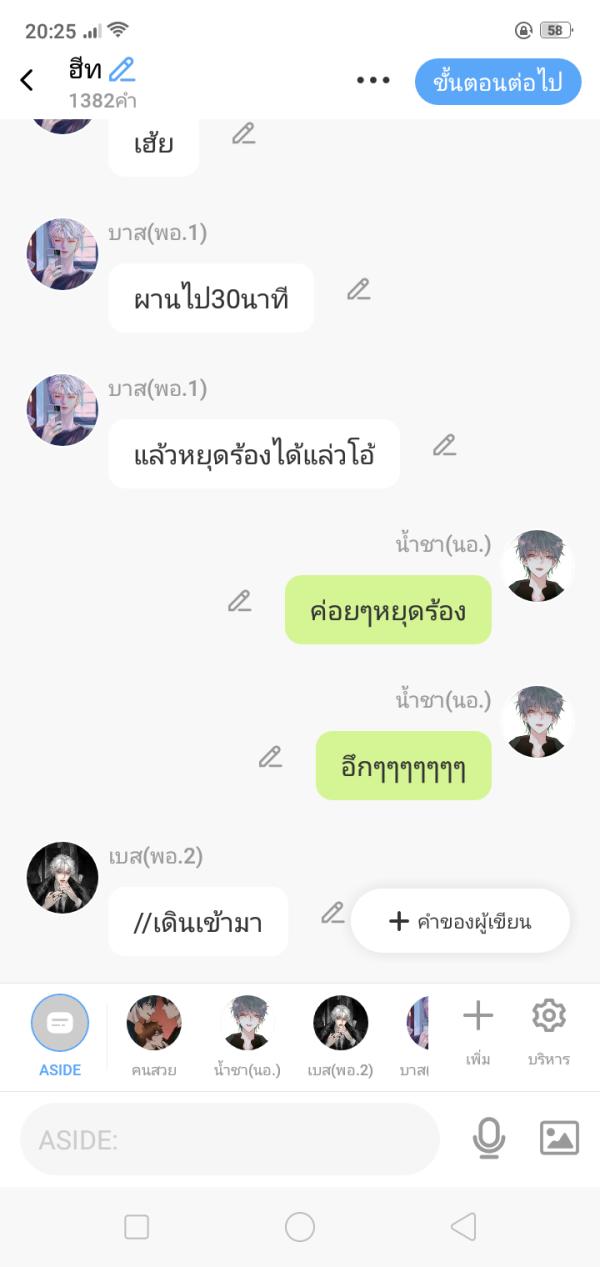Start voice input with the microphone
Viewport: 600px width, 1267px height.
(489, 1138)
